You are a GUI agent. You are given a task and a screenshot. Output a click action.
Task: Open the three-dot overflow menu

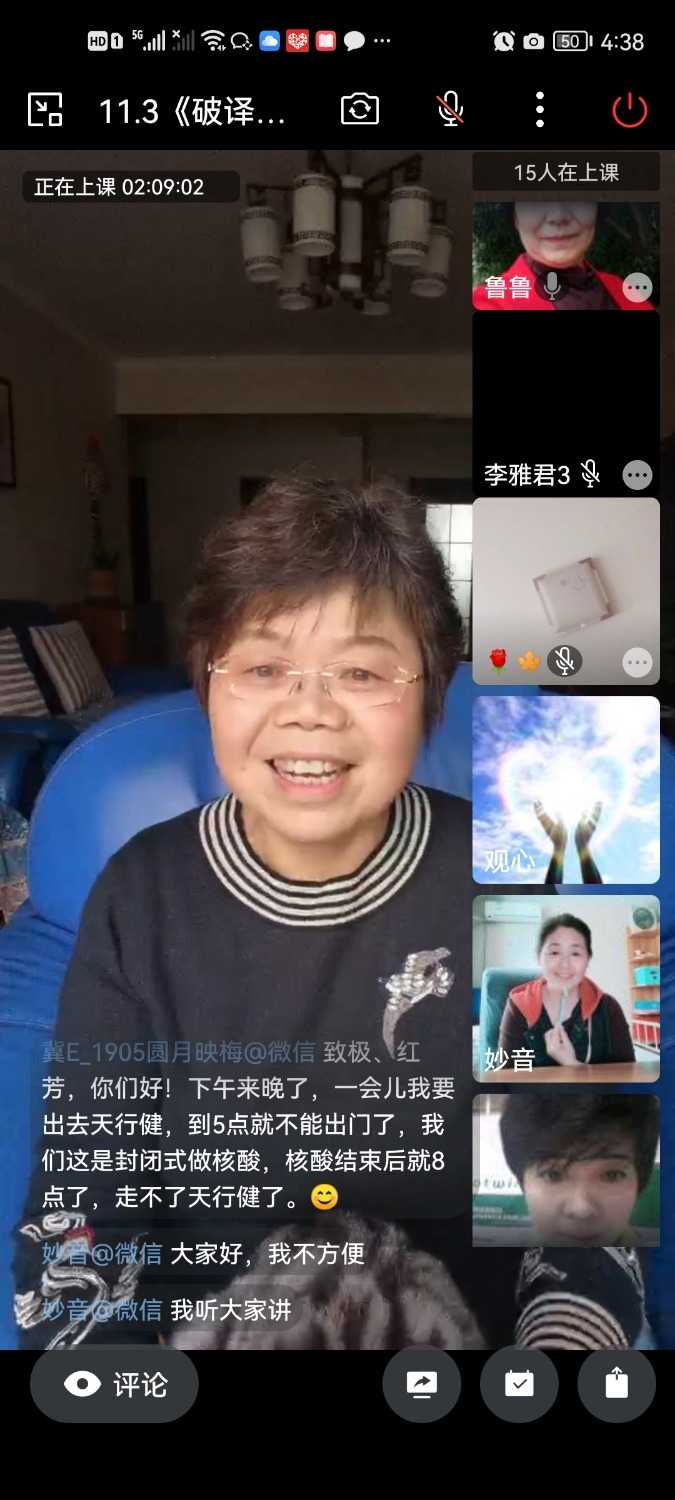point(539,109)
